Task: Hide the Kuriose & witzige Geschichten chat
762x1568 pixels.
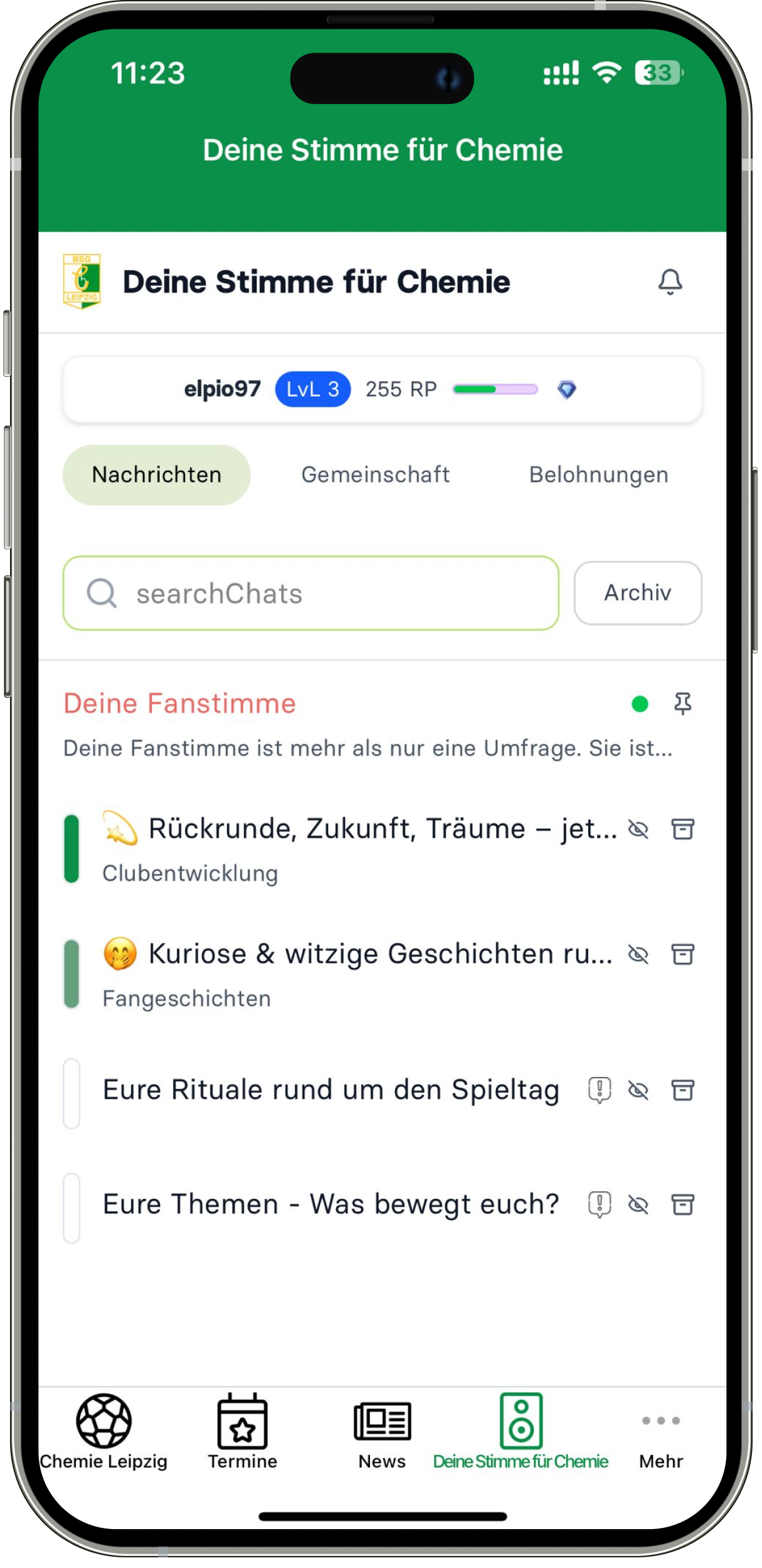Action: click(x=639, y=955)
